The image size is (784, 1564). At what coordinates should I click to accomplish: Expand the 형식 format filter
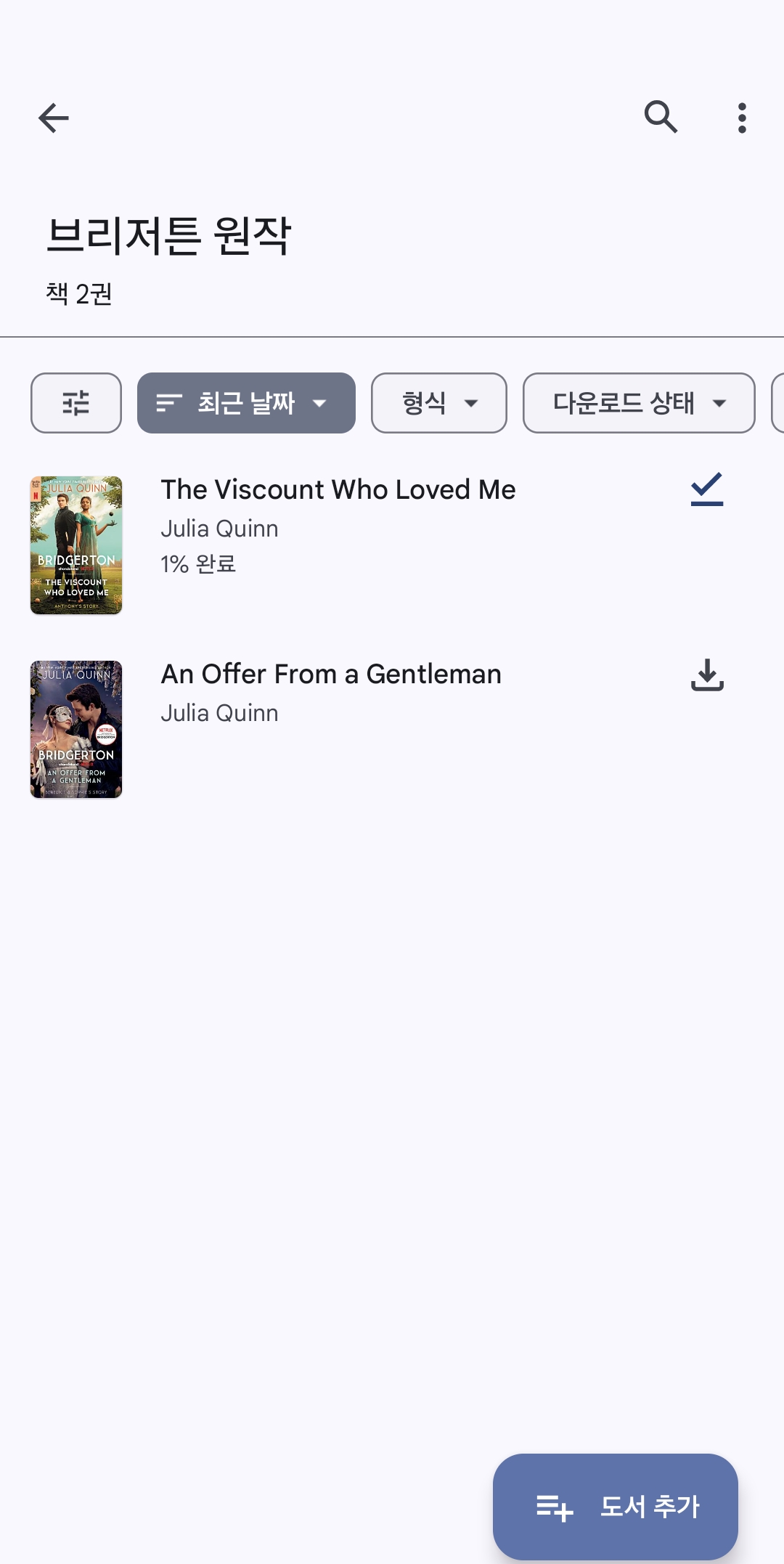tap(438, 403)
